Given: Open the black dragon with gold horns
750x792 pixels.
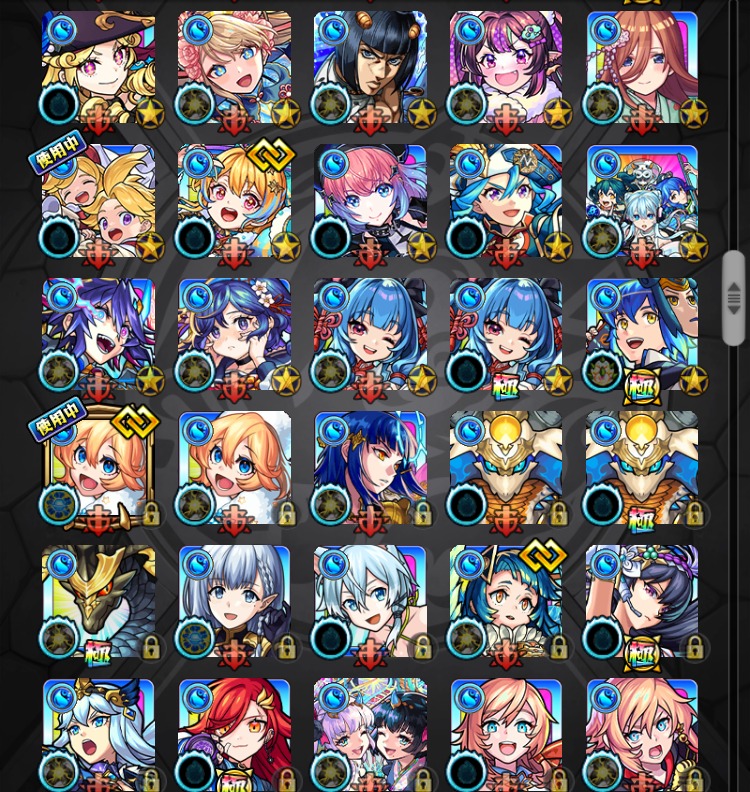Looking at the screenshot, I should coord(98,601).
